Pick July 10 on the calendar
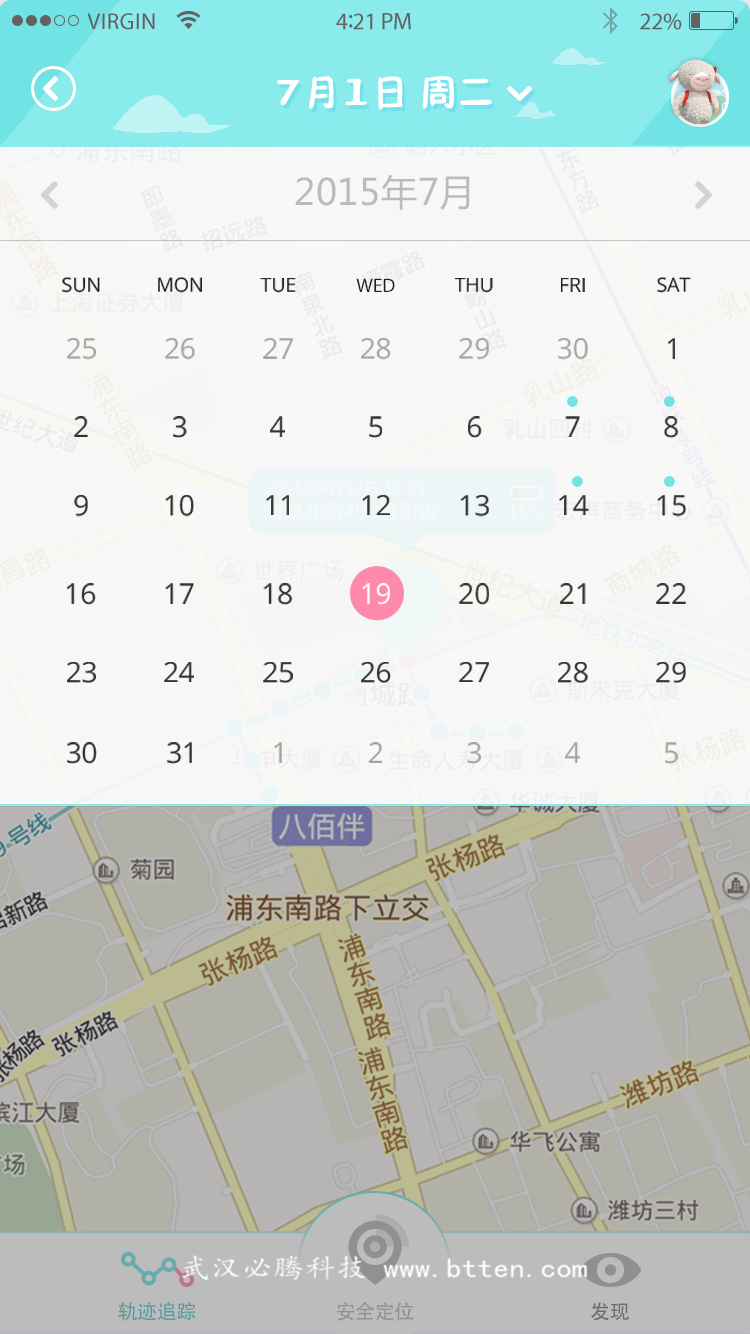The image size is (750, 1334). click(179, 506)
